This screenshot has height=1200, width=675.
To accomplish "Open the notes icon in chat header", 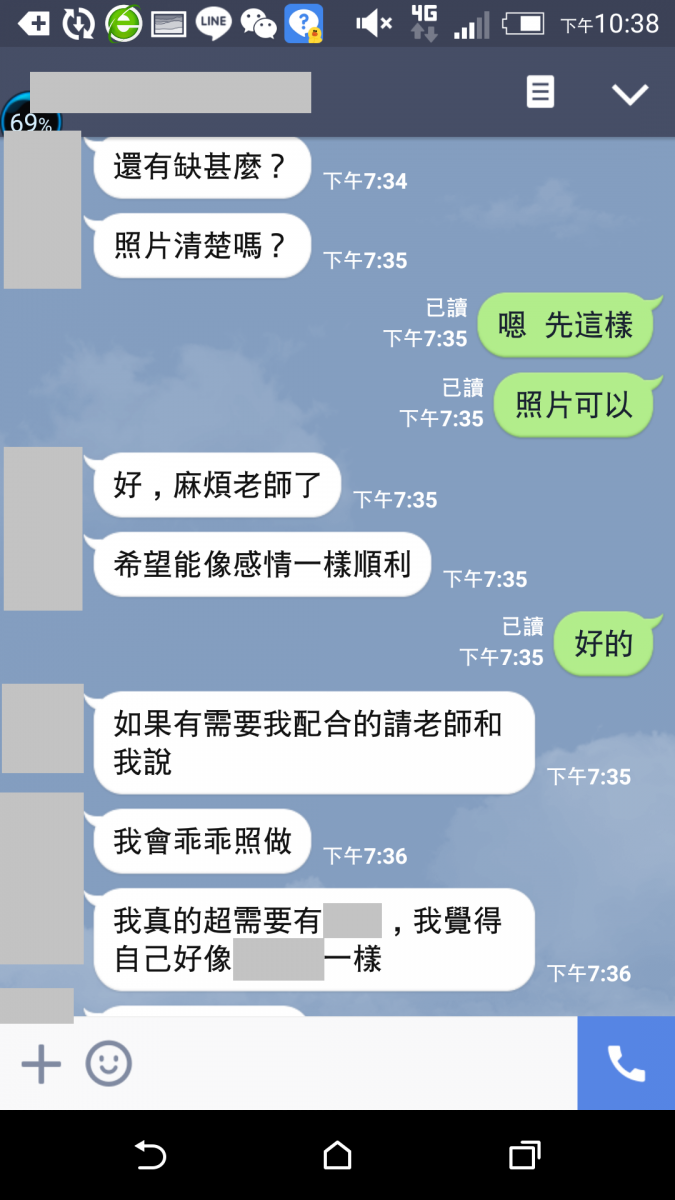I will 540,93.
